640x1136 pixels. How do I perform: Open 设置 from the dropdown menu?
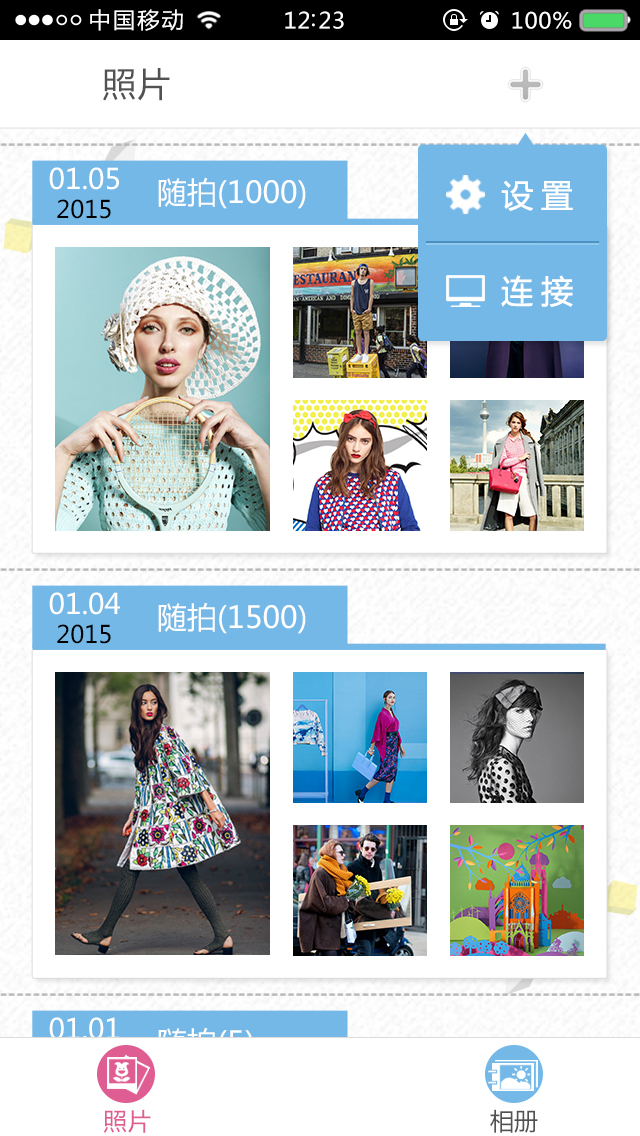pyautogui.click(x=512, y=194)
